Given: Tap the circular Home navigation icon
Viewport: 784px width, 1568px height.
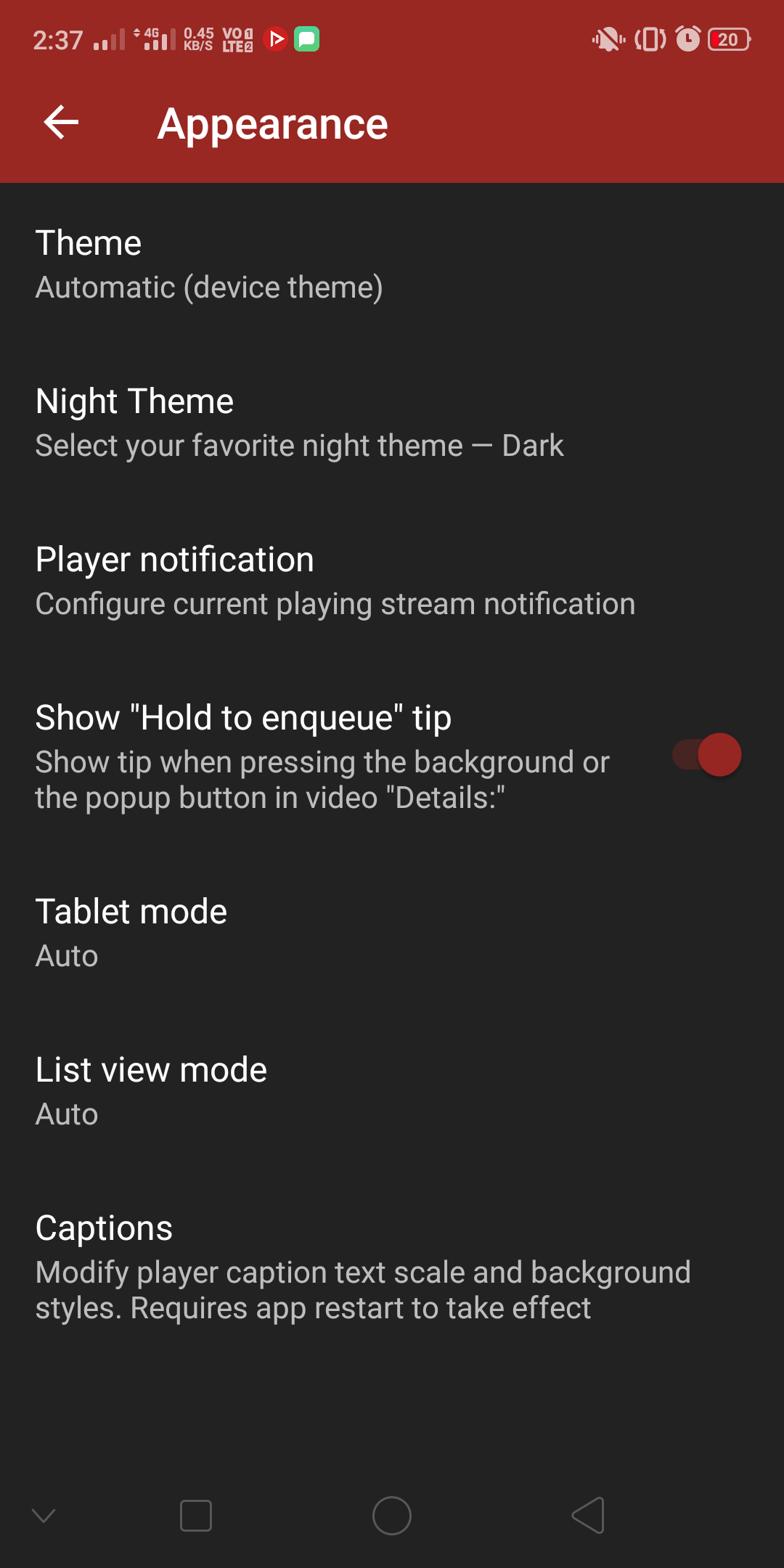Looking at the screenshot, I should (392, 1515).
